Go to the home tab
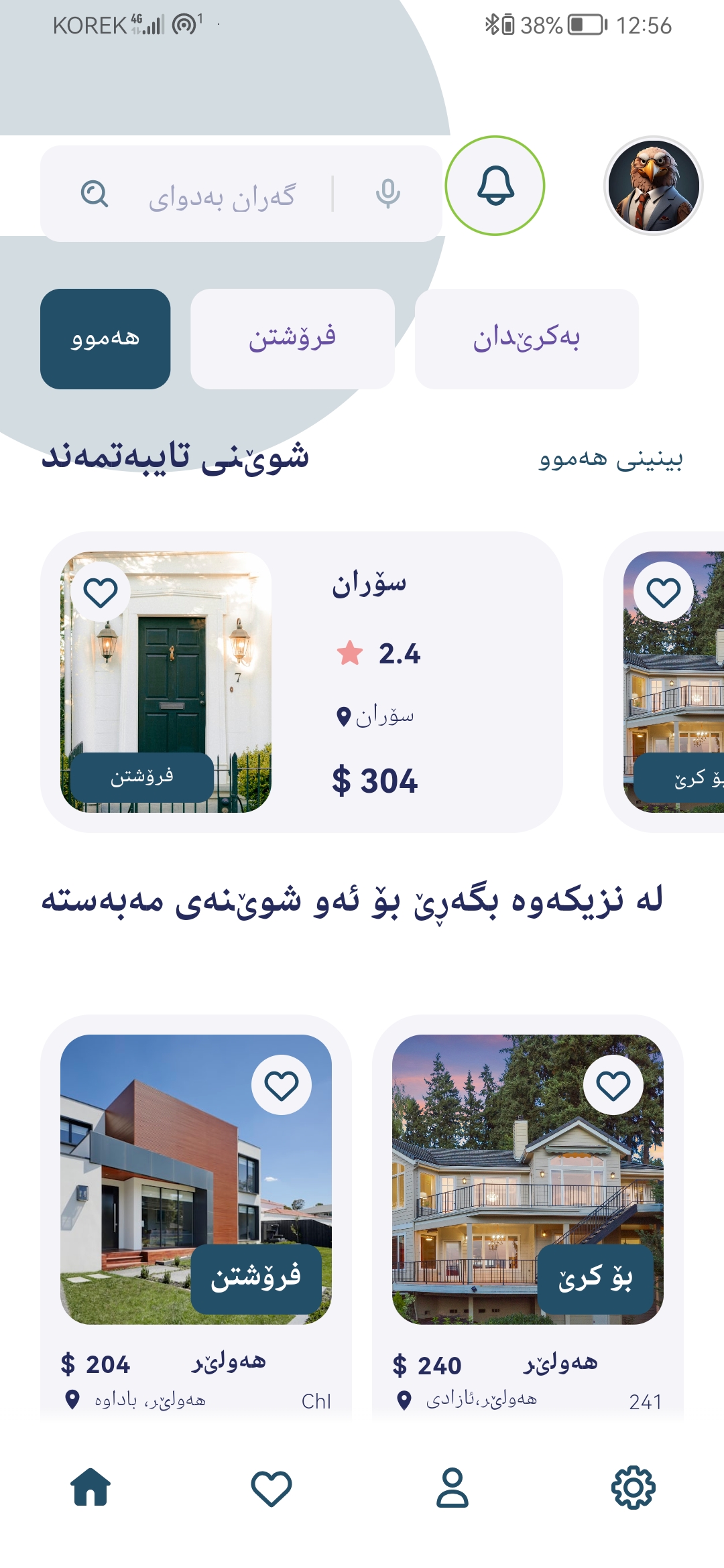The width and height of the screenshot is (724, 1568). tap(90, 1488)
